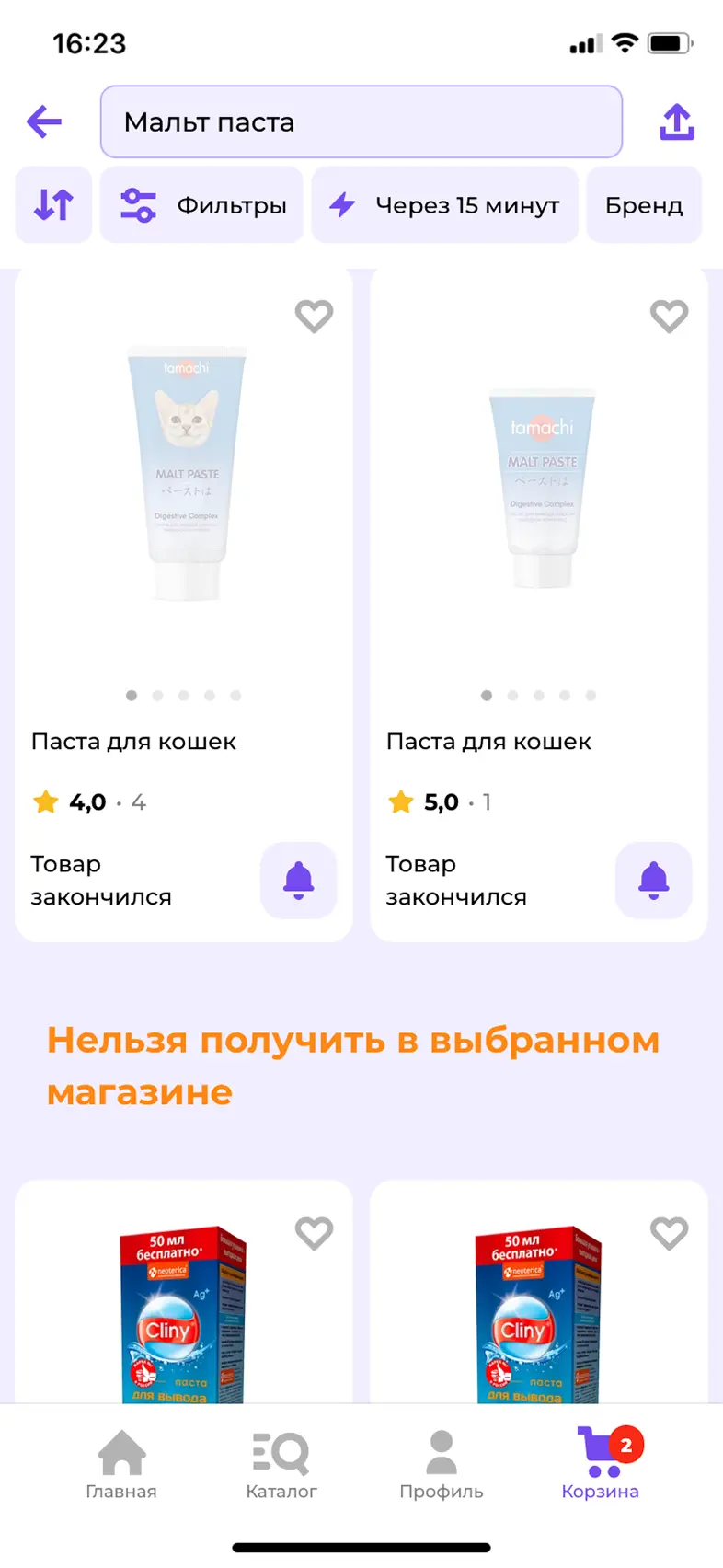Open the sorting options
723x1568 pixels.
coord(53,204)
